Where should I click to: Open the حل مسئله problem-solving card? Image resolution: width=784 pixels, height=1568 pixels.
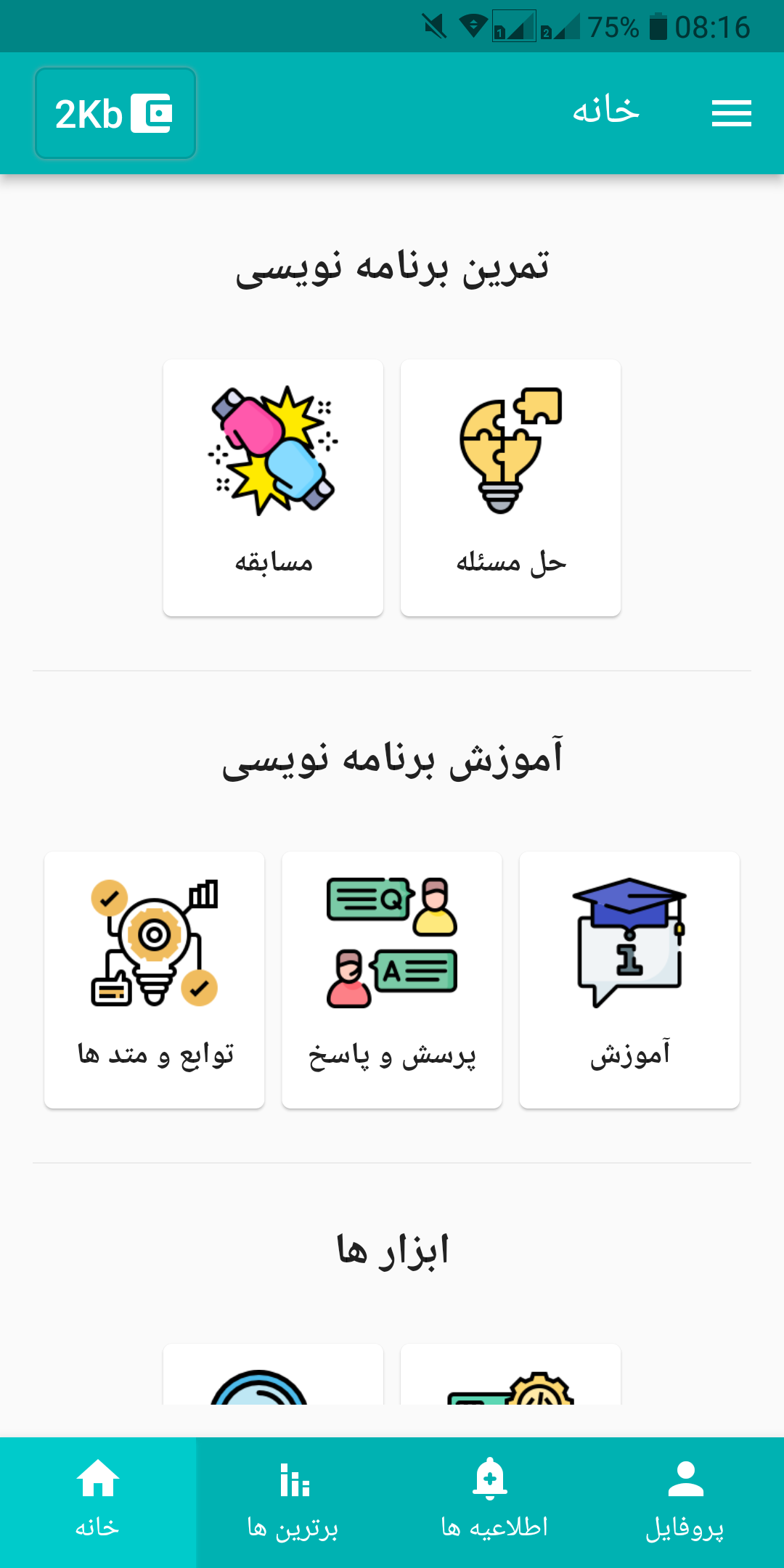pos(510,488)
